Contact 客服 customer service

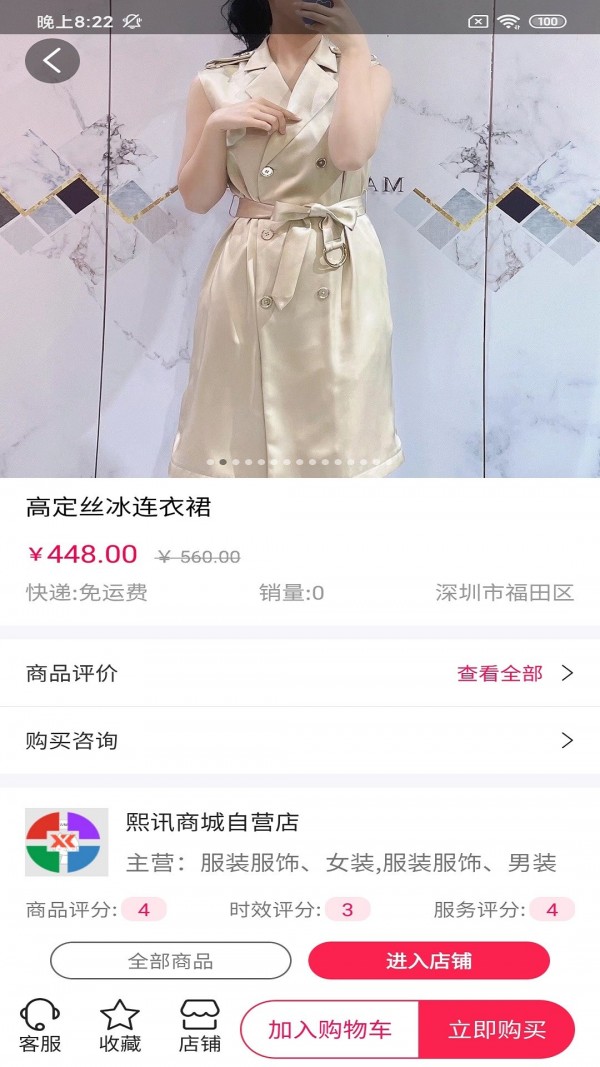click(40, 1028)
